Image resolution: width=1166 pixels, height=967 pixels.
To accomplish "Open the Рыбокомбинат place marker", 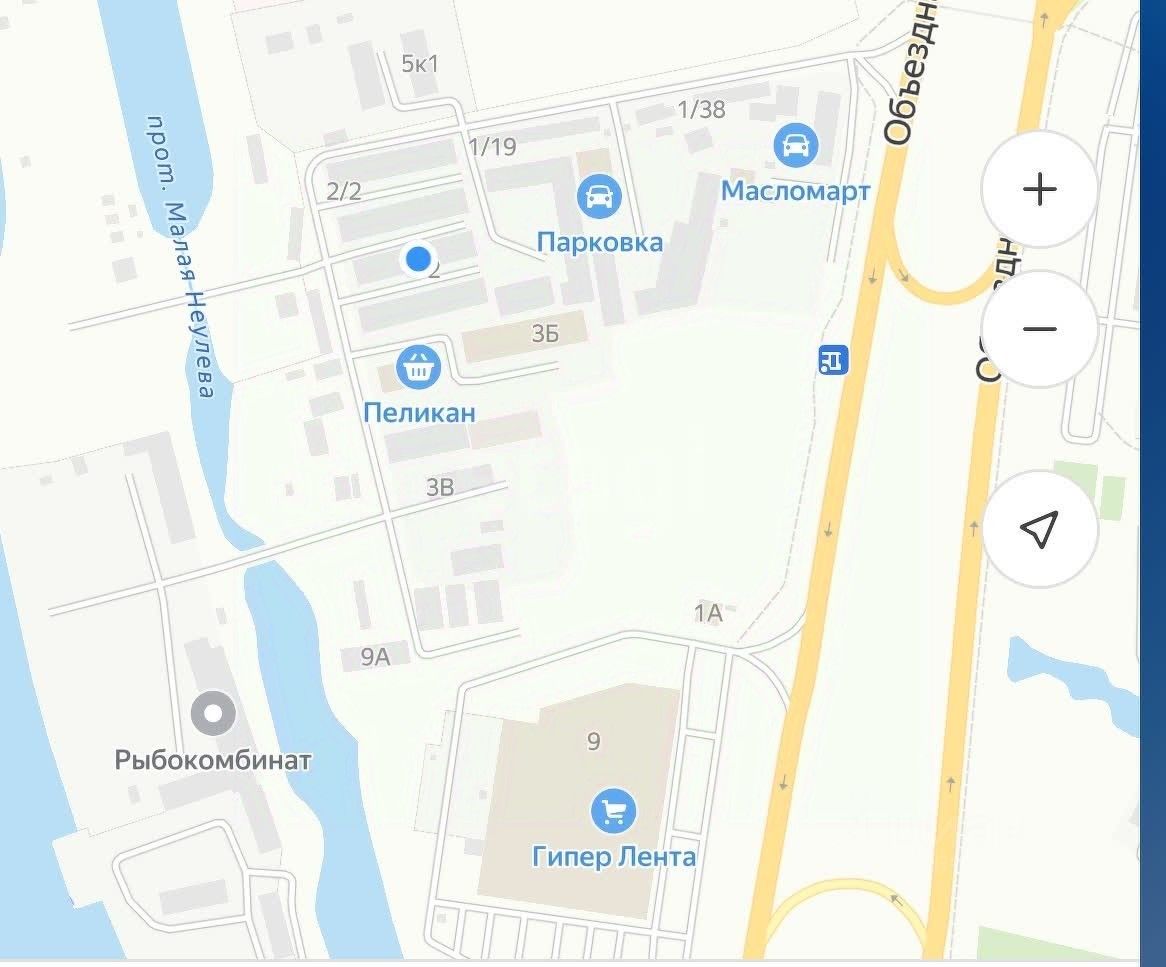I will pyautogui.click(x=213, y=714).
